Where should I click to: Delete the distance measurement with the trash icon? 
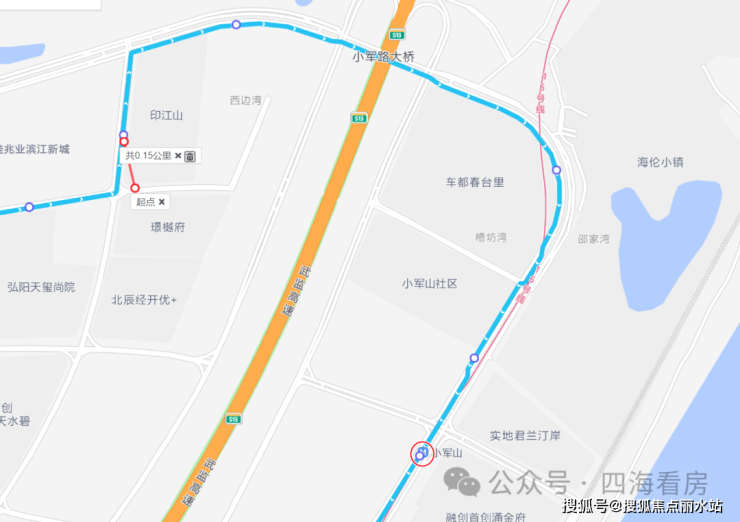pos(191,156)
